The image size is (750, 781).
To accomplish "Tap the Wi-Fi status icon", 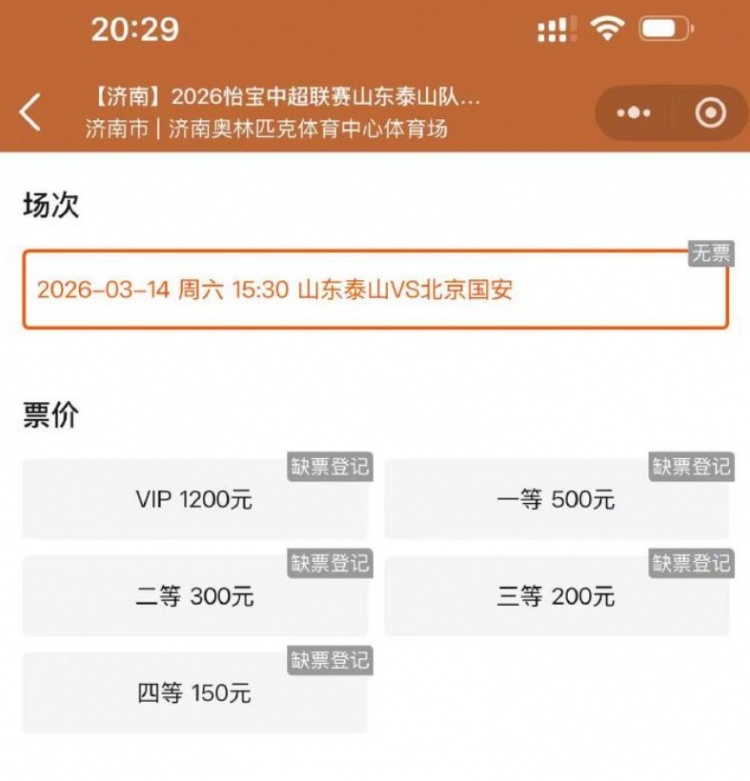I will point(608,29).
